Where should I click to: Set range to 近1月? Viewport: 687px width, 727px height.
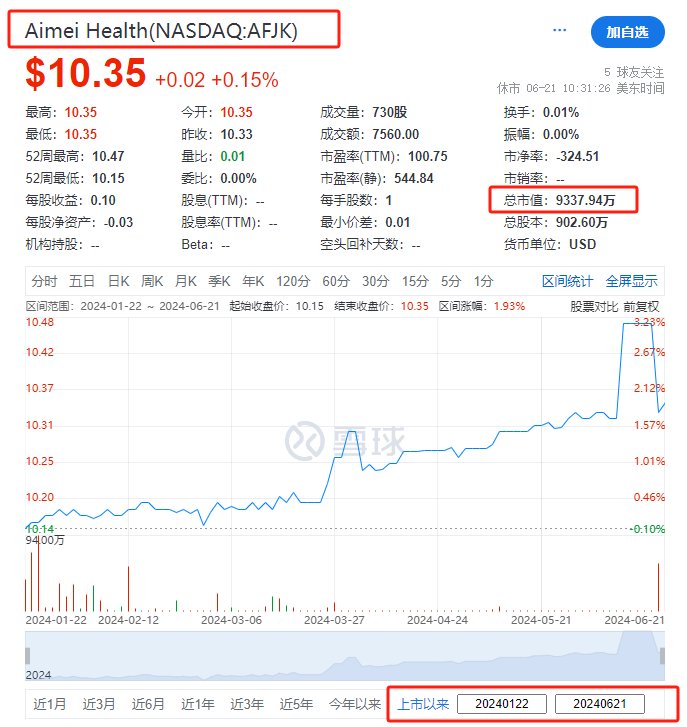click(x=50, y=704)
